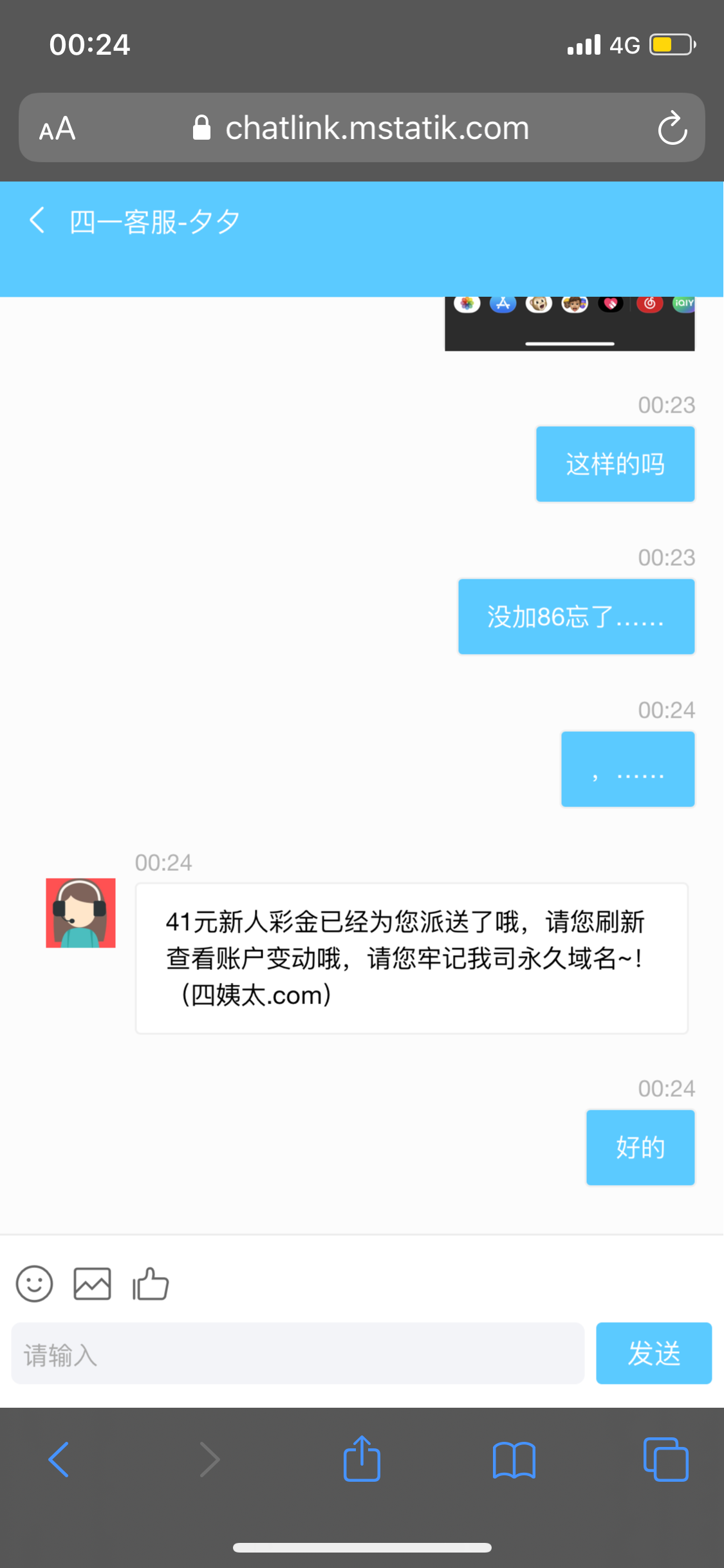
Task: Focus the 请输入 message field
Action: click(297, 1354)
